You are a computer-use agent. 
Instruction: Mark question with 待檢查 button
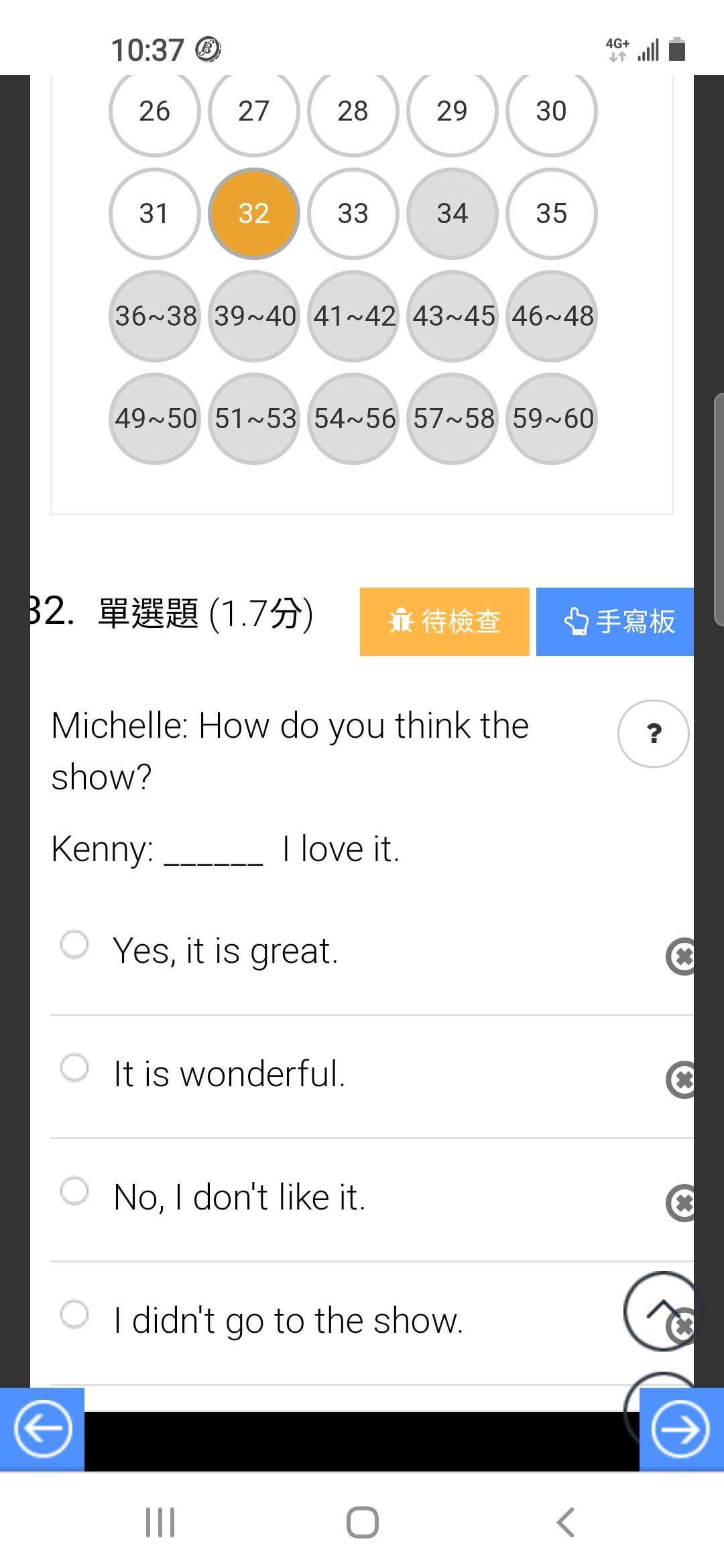444,622
